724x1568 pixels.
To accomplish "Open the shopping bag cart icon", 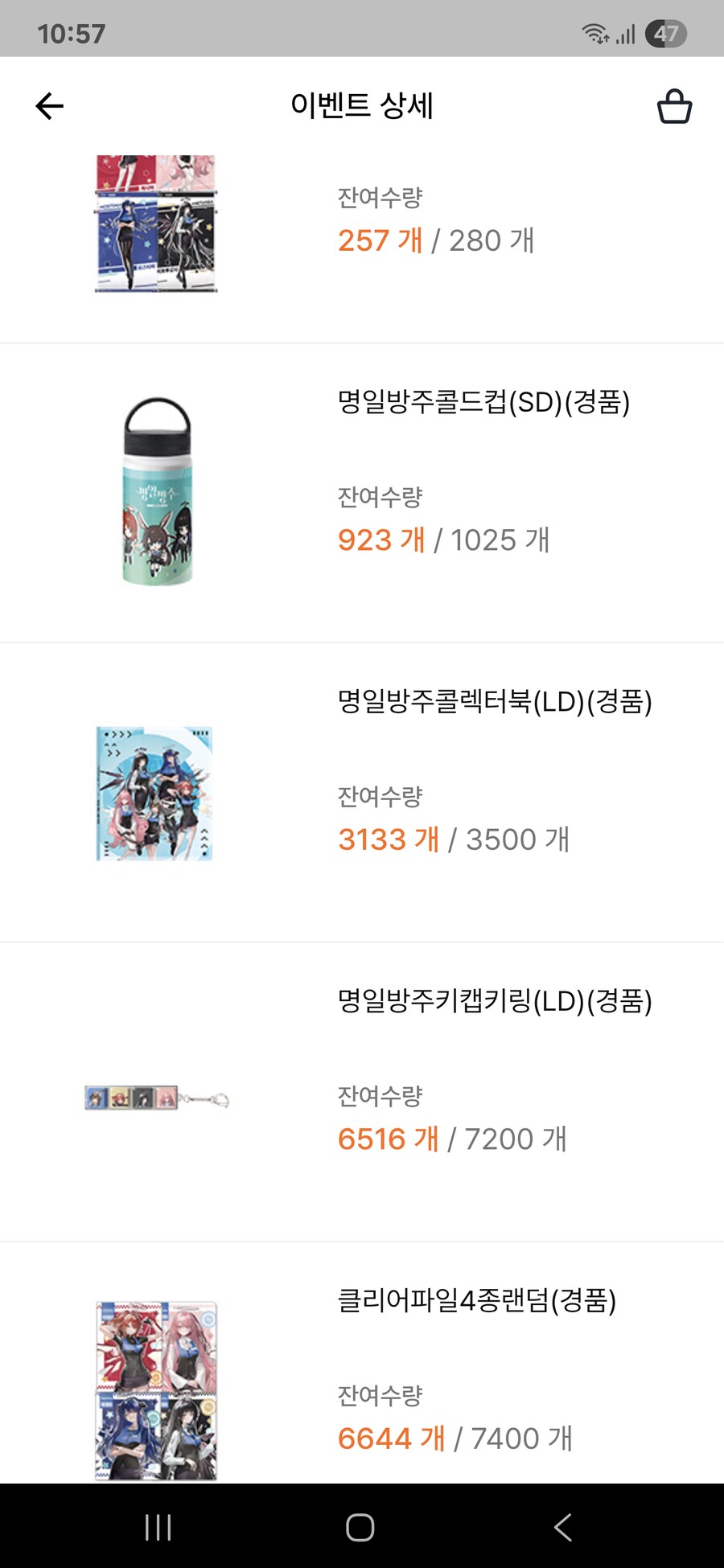I will (676, 105).
